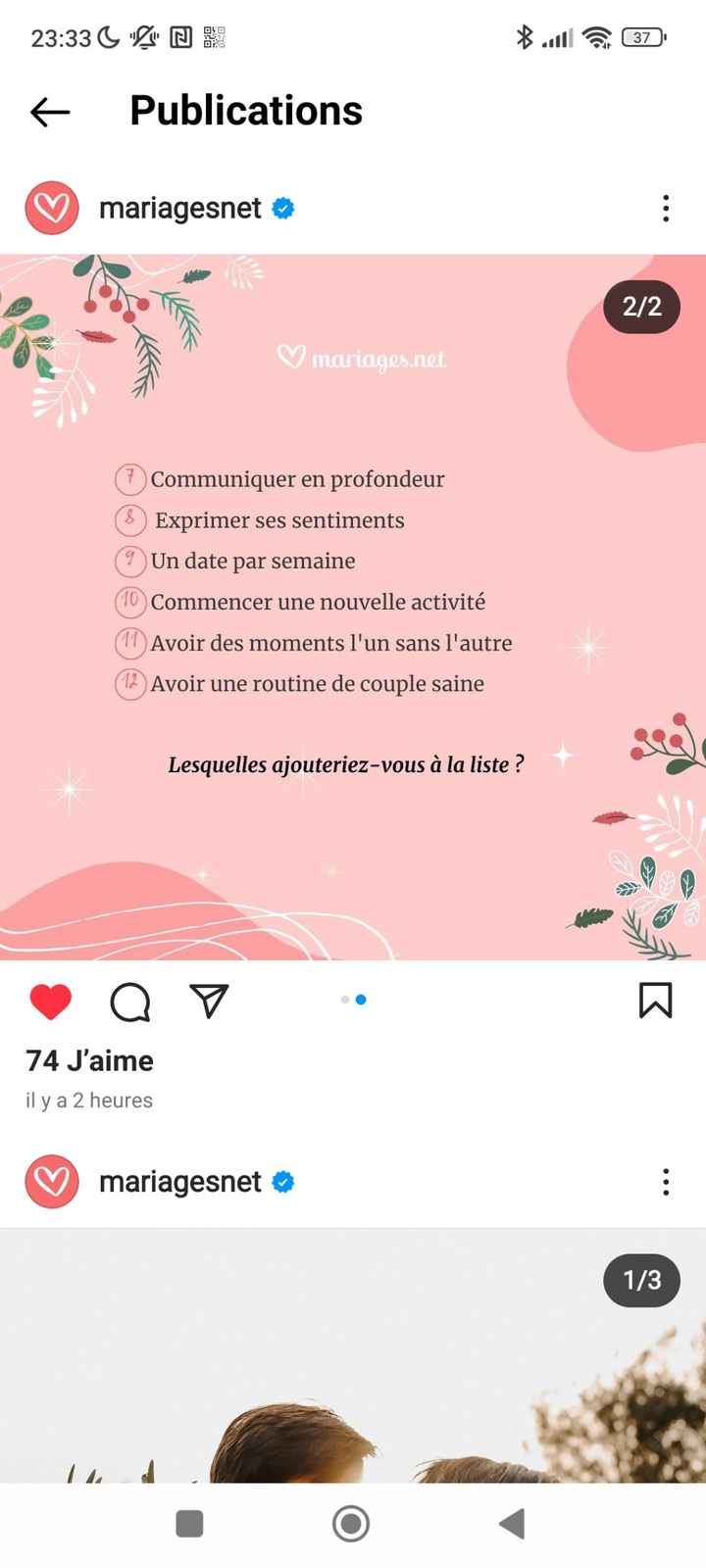Tap the blue carousel dot indicator
This screenshot has width=706, height=1568.
360,1000
